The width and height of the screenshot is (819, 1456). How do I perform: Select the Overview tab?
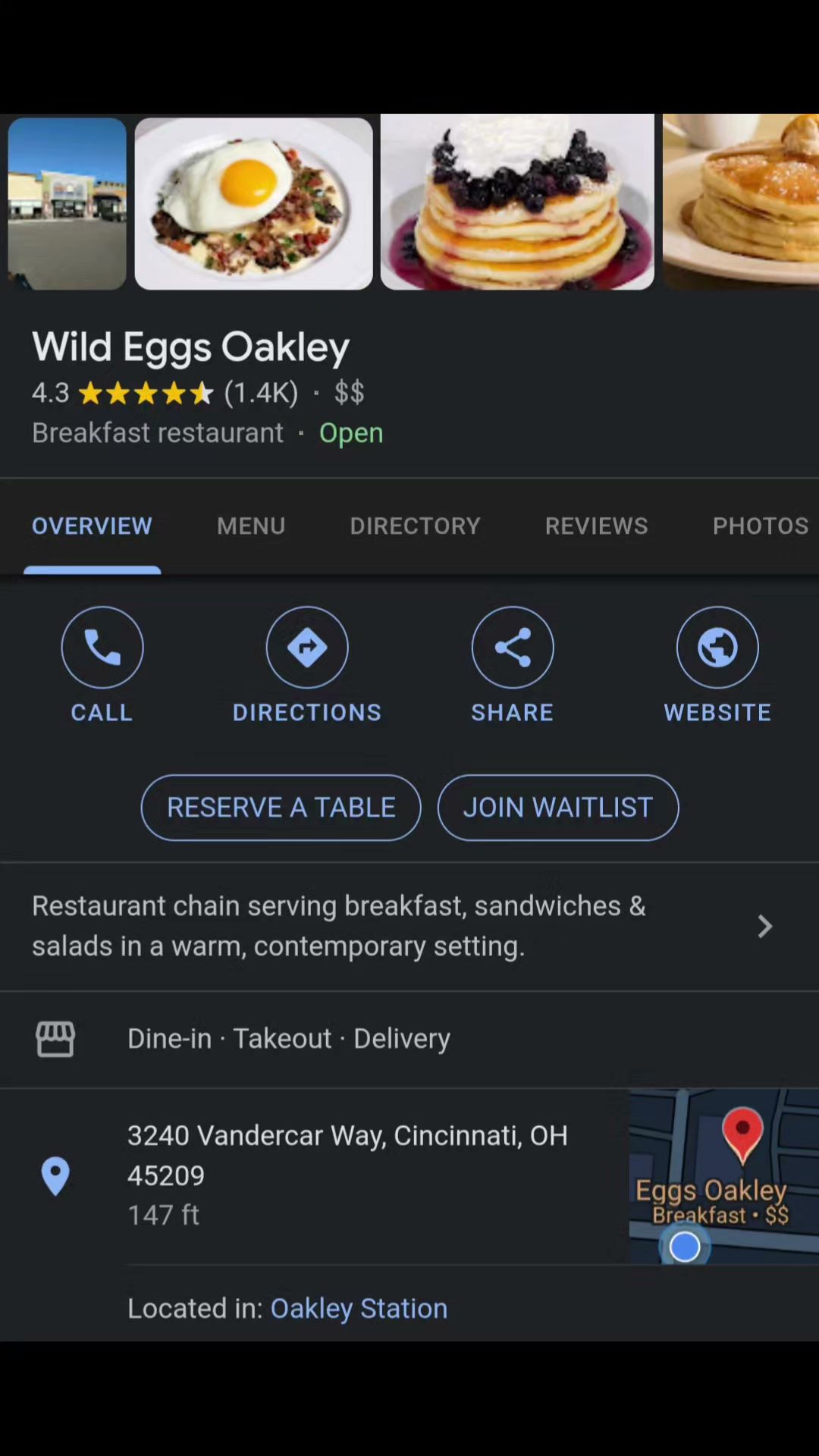pos(92,526)
